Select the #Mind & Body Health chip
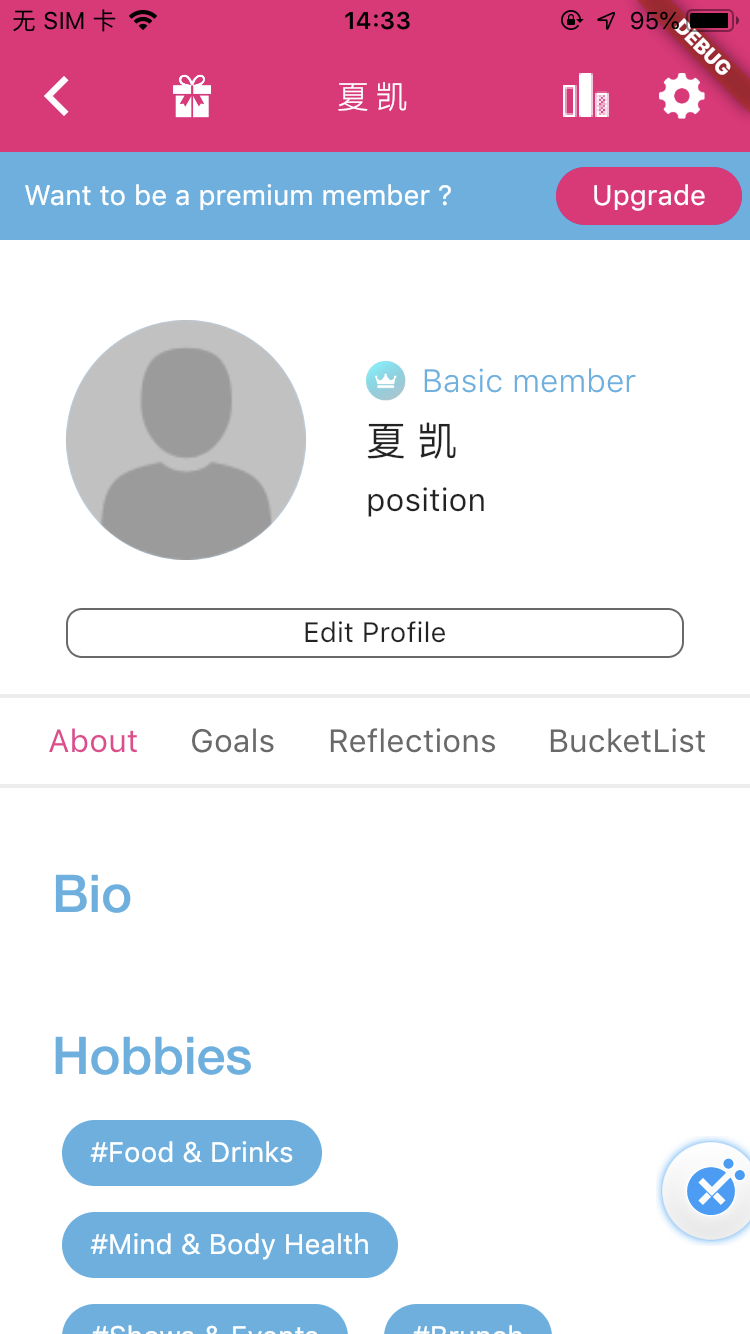Viewport: 750px width, 1334px height. [230, 1245]
